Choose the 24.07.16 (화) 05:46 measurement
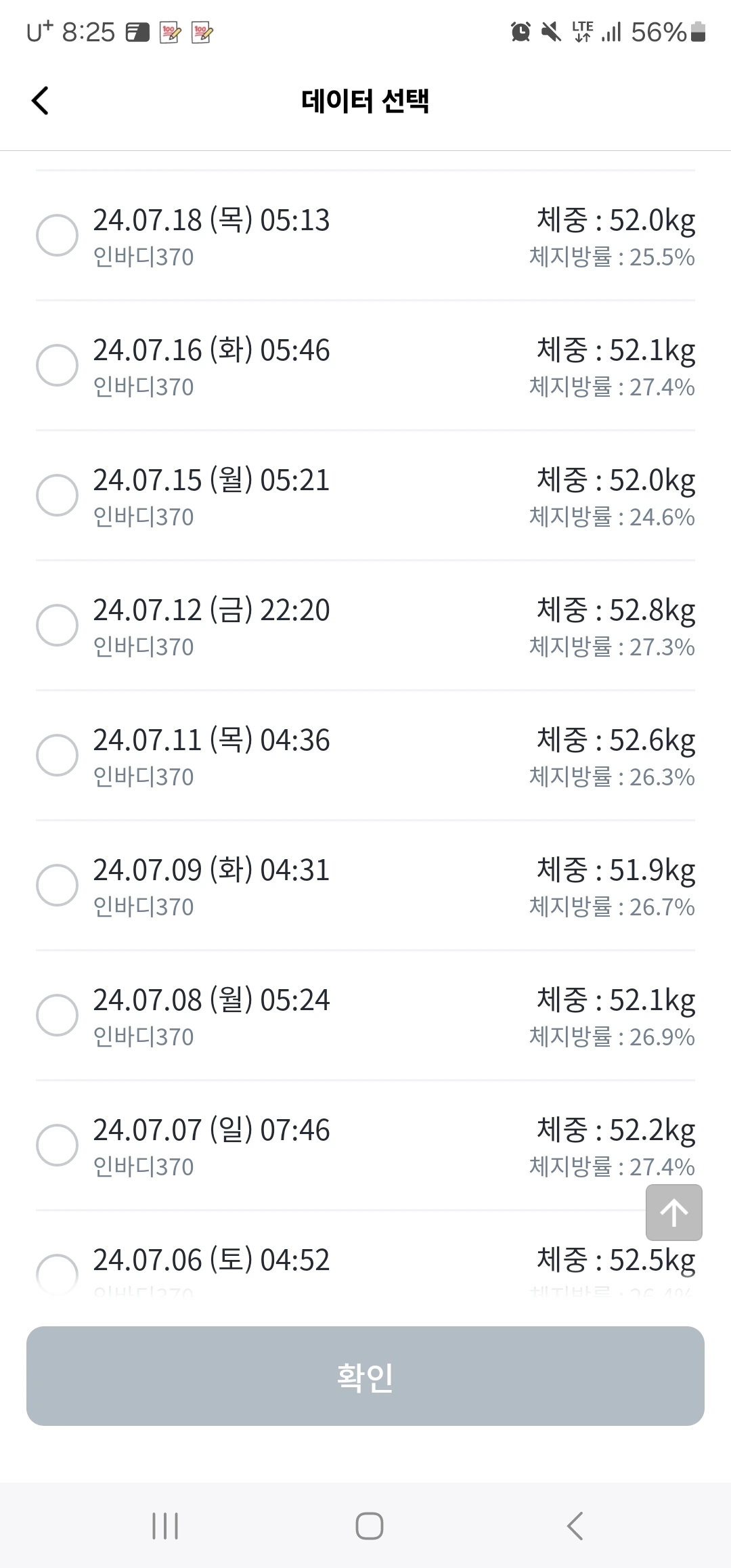731x1568 pixels. pos(57,366)
